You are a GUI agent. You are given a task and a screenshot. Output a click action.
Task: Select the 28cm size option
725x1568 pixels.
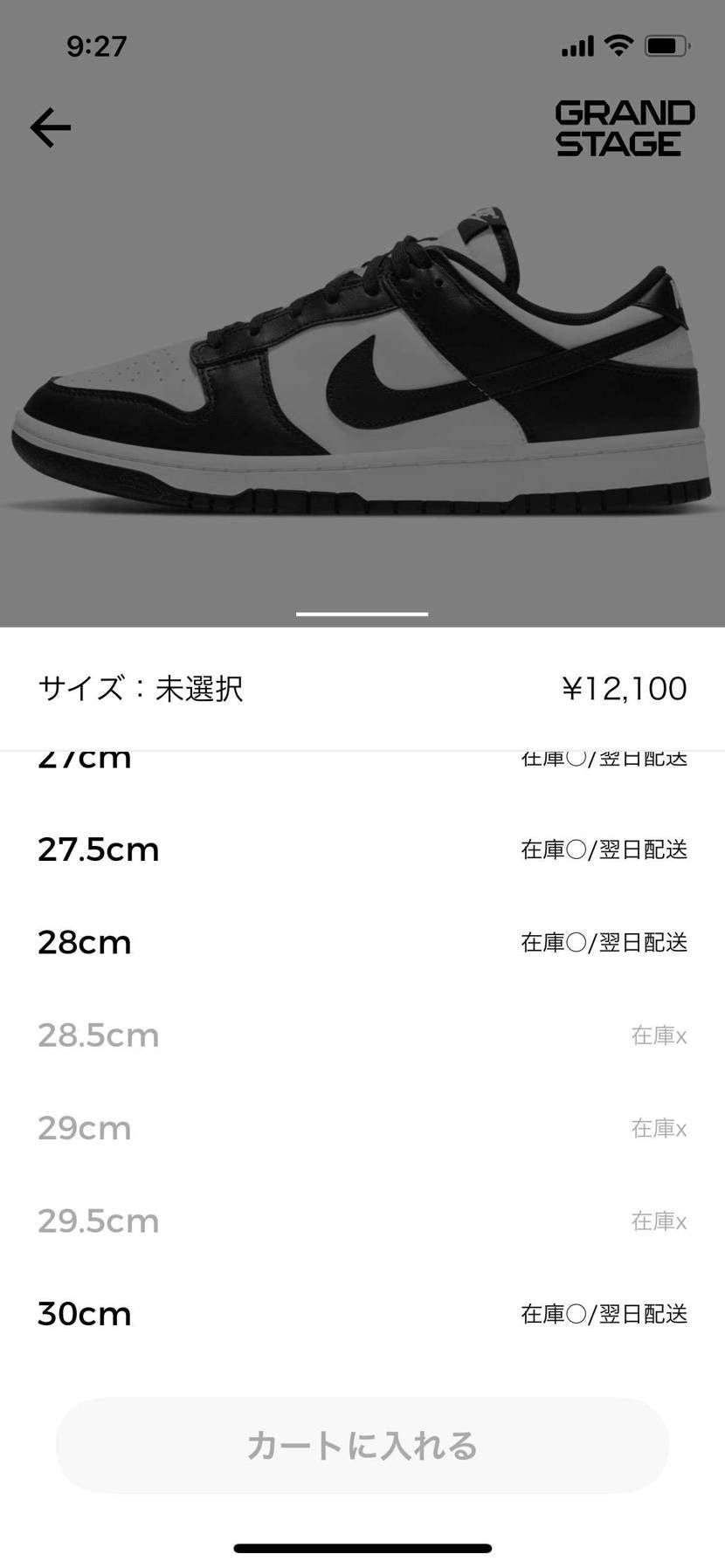tap(85, 941)
